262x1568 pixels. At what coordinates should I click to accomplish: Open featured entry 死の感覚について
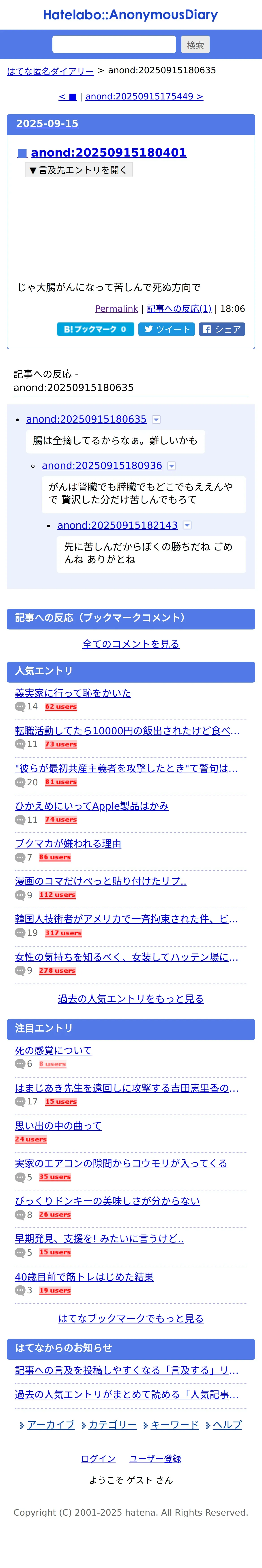tap(54, 1051)
